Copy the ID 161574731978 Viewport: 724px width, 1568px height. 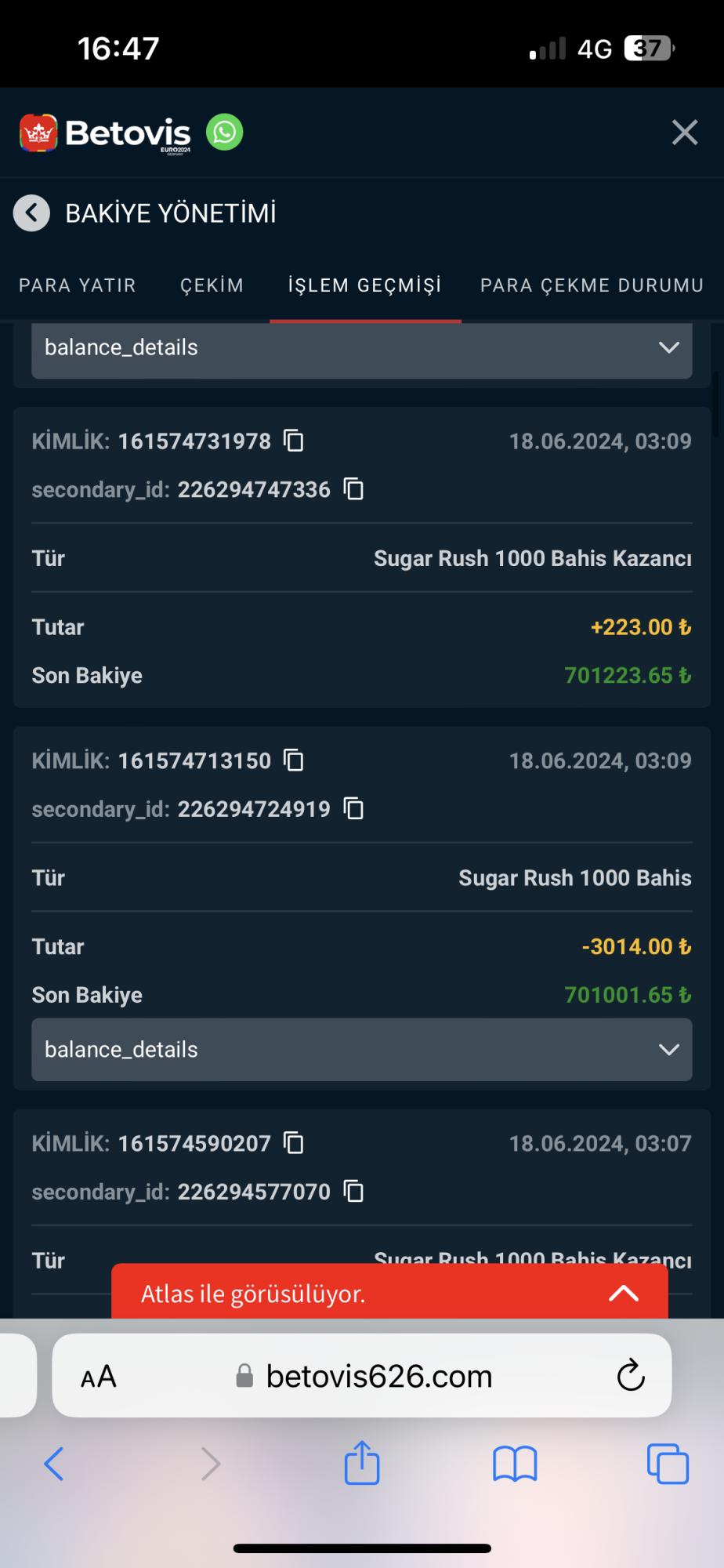[294, 441]
